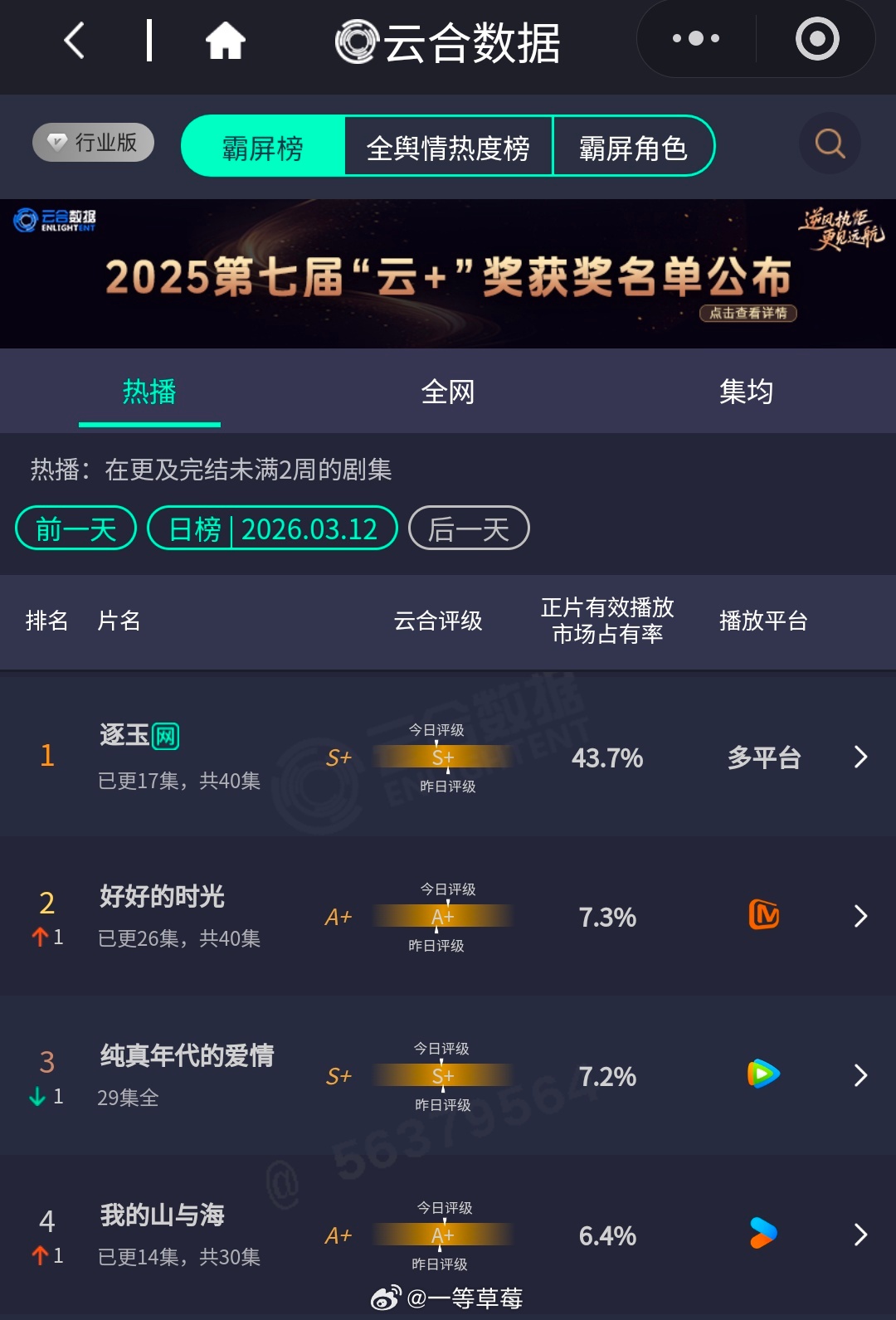Image resolution: width=896 pixels, height=1320 pixels.
Task: Click the S+ rating gradient bar for 逐玉
Action: [444, 757]
